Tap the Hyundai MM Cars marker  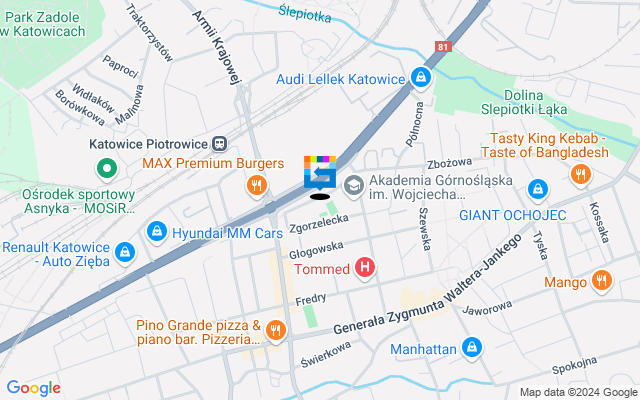[156, 233]
